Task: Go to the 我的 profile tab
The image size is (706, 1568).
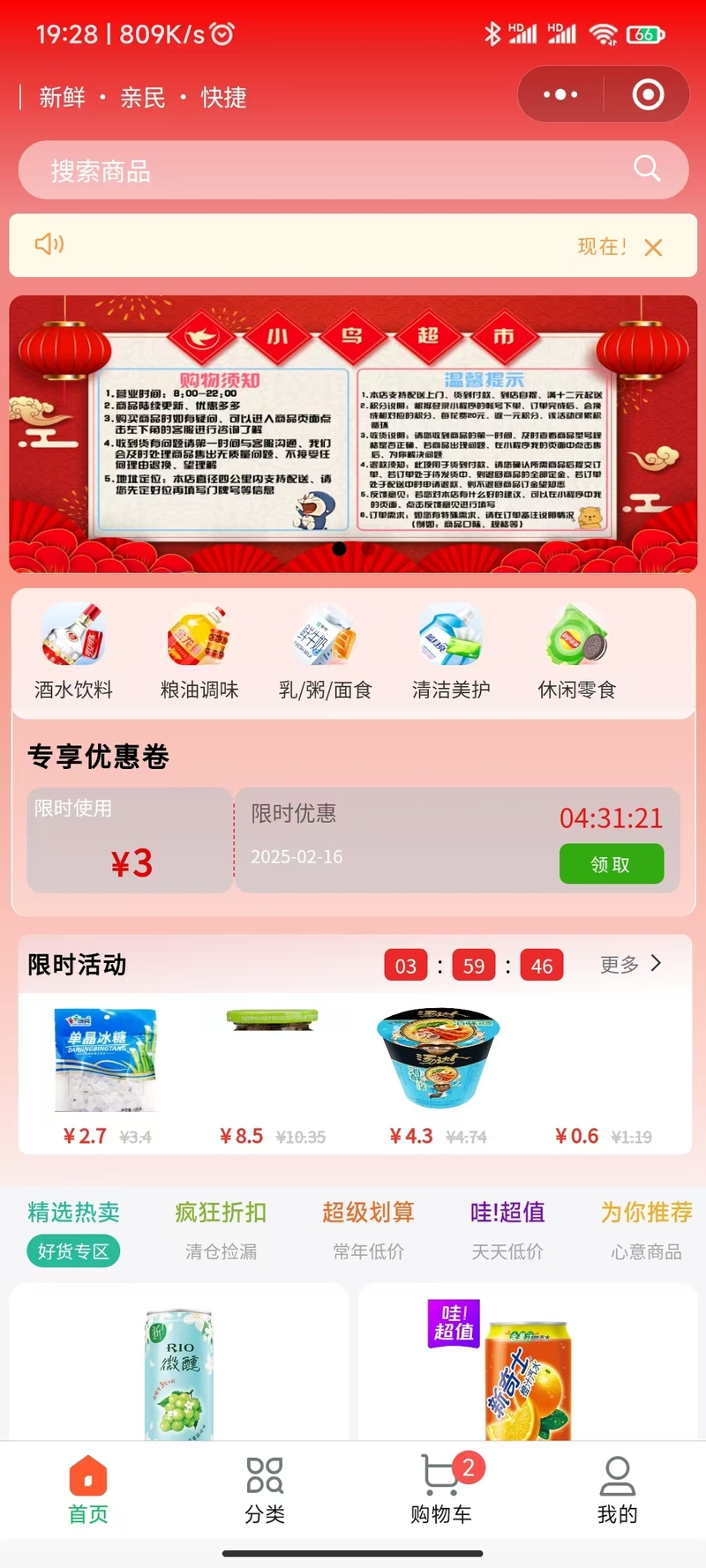Action: click(617, 1490)
